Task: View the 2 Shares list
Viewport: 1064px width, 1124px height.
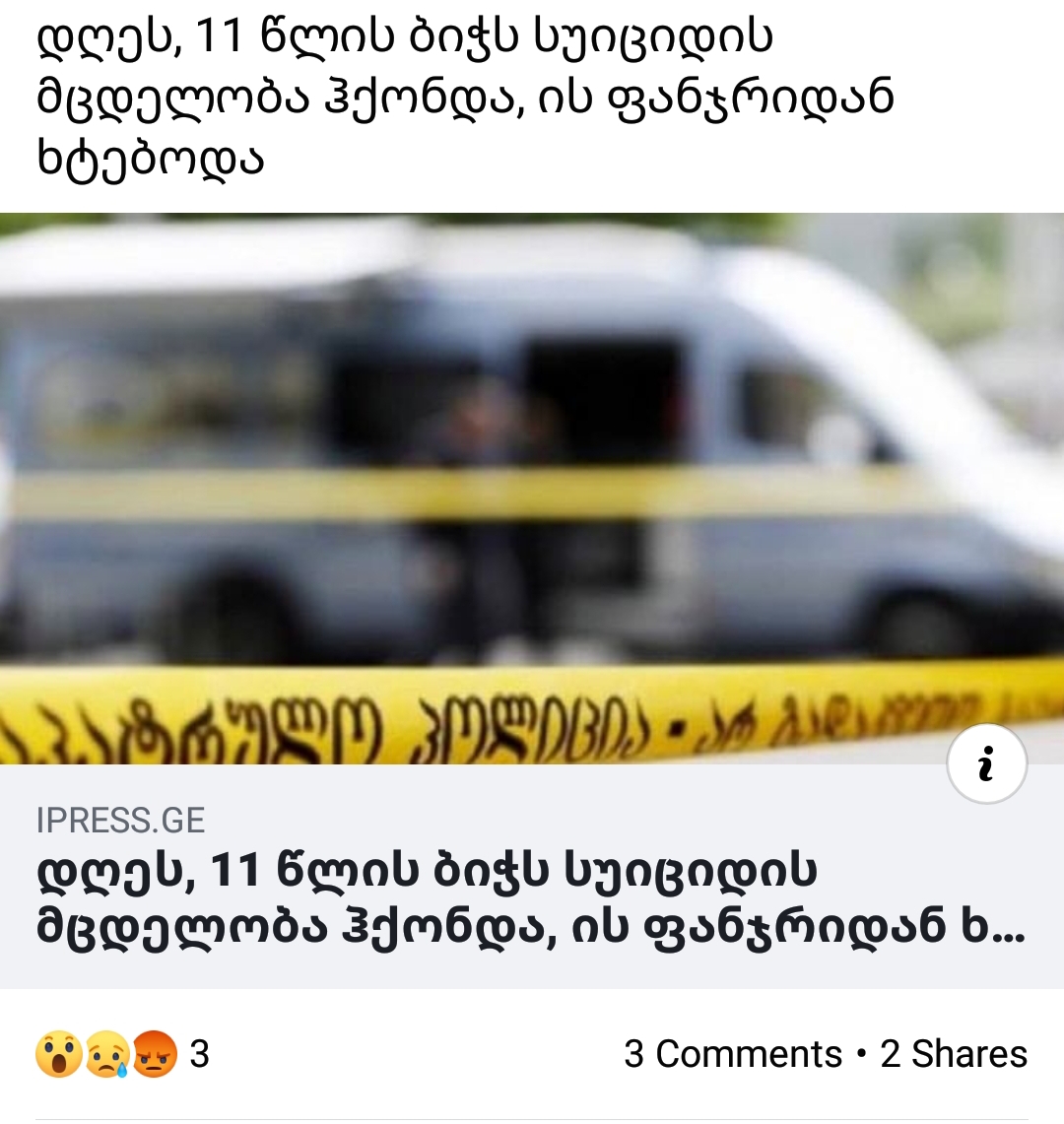Action: click(x=953, y=1054)
